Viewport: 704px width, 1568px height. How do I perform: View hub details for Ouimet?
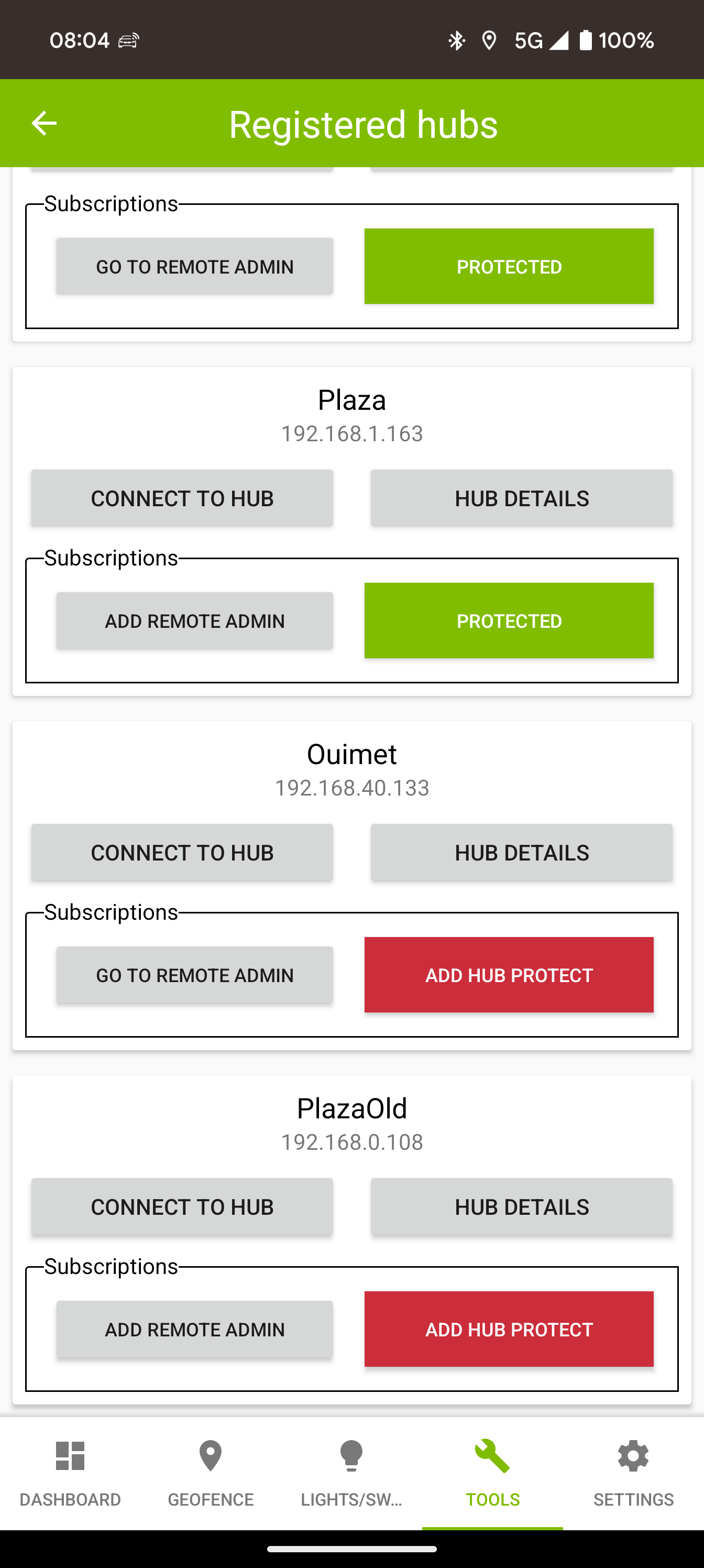point(522,852)
